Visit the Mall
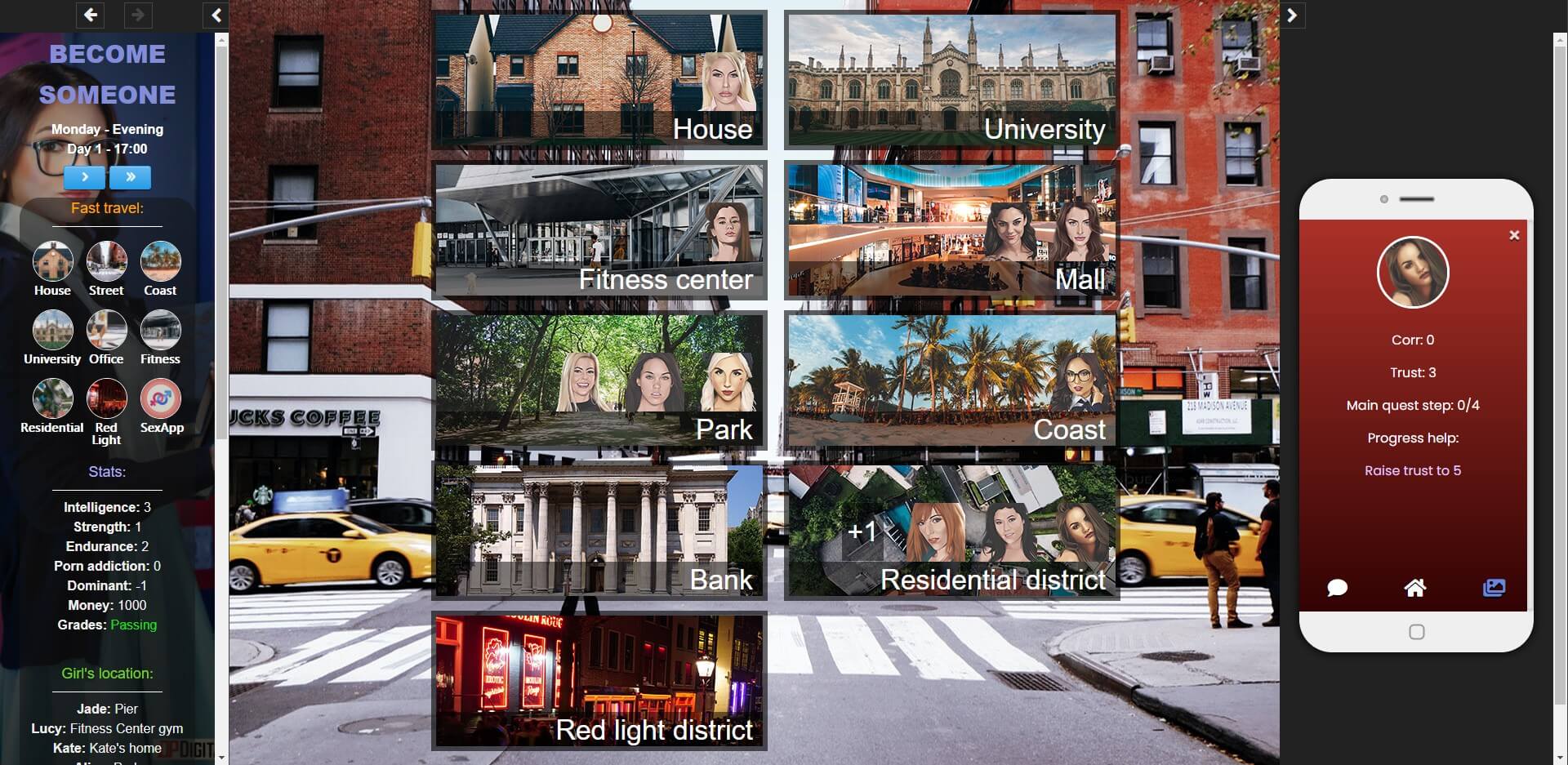This screenshot has height=765, width=1568. [x=951, y=230]
